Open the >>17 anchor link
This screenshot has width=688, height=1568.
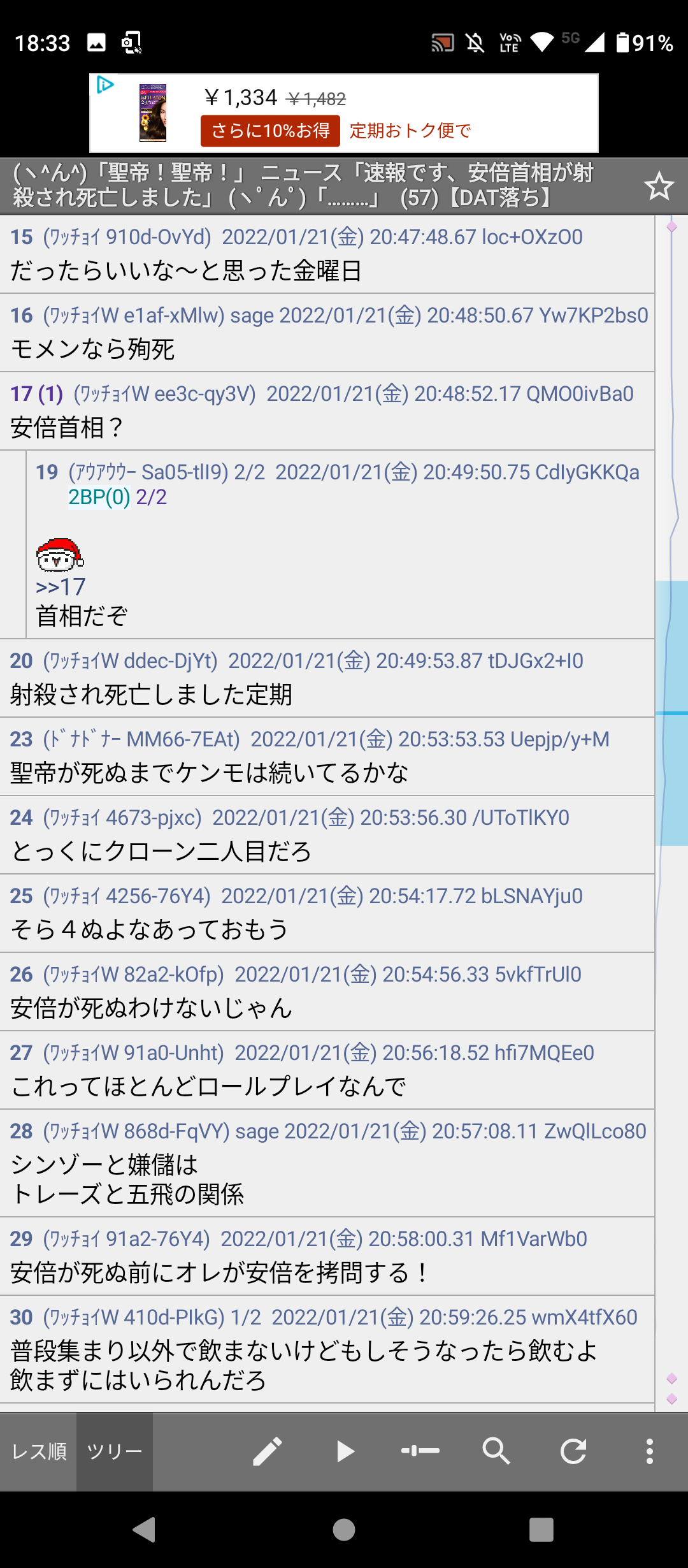(x=61, y=586)
